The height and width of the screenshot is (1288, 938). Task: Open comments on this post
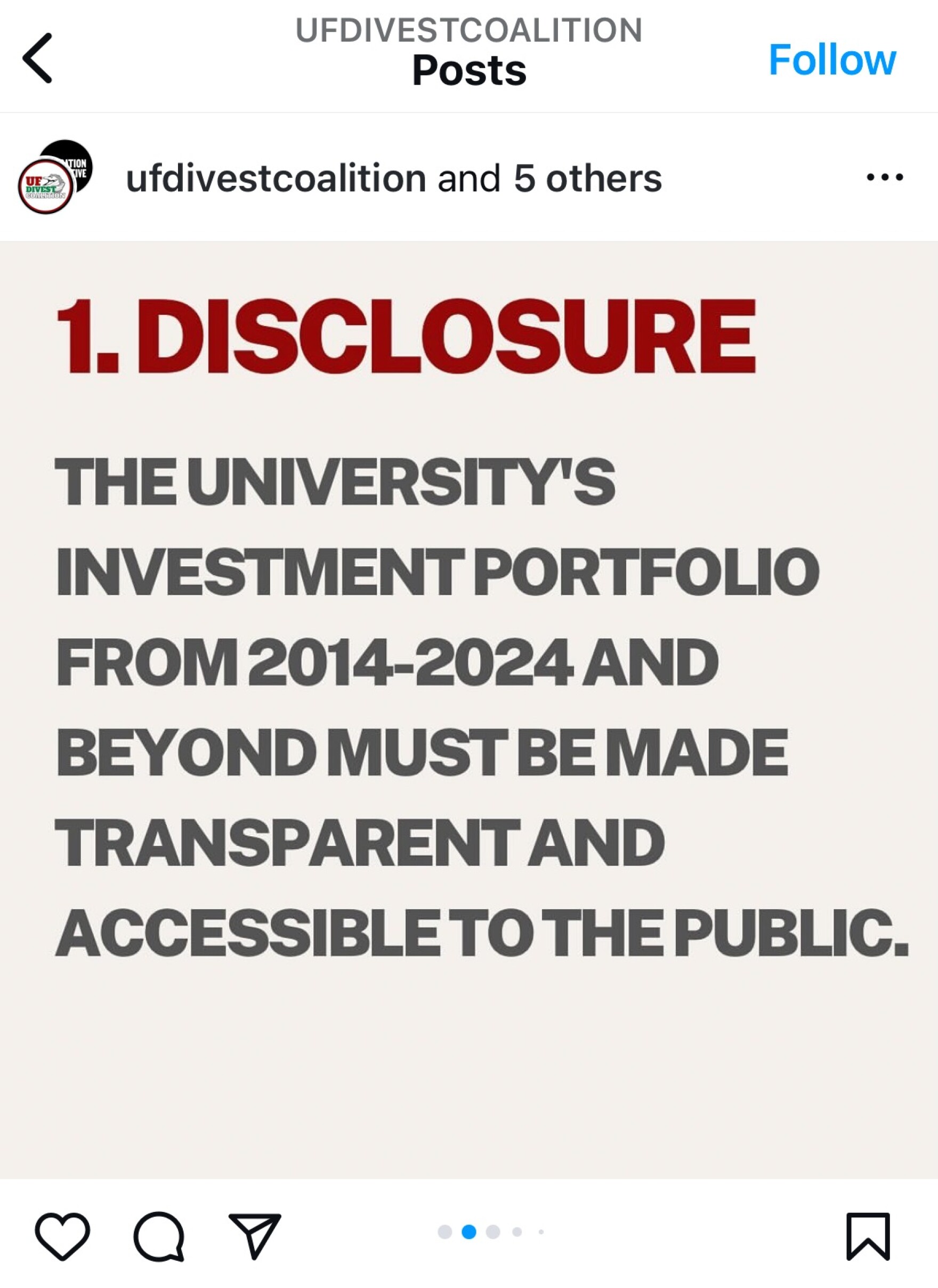point(159,1236)
